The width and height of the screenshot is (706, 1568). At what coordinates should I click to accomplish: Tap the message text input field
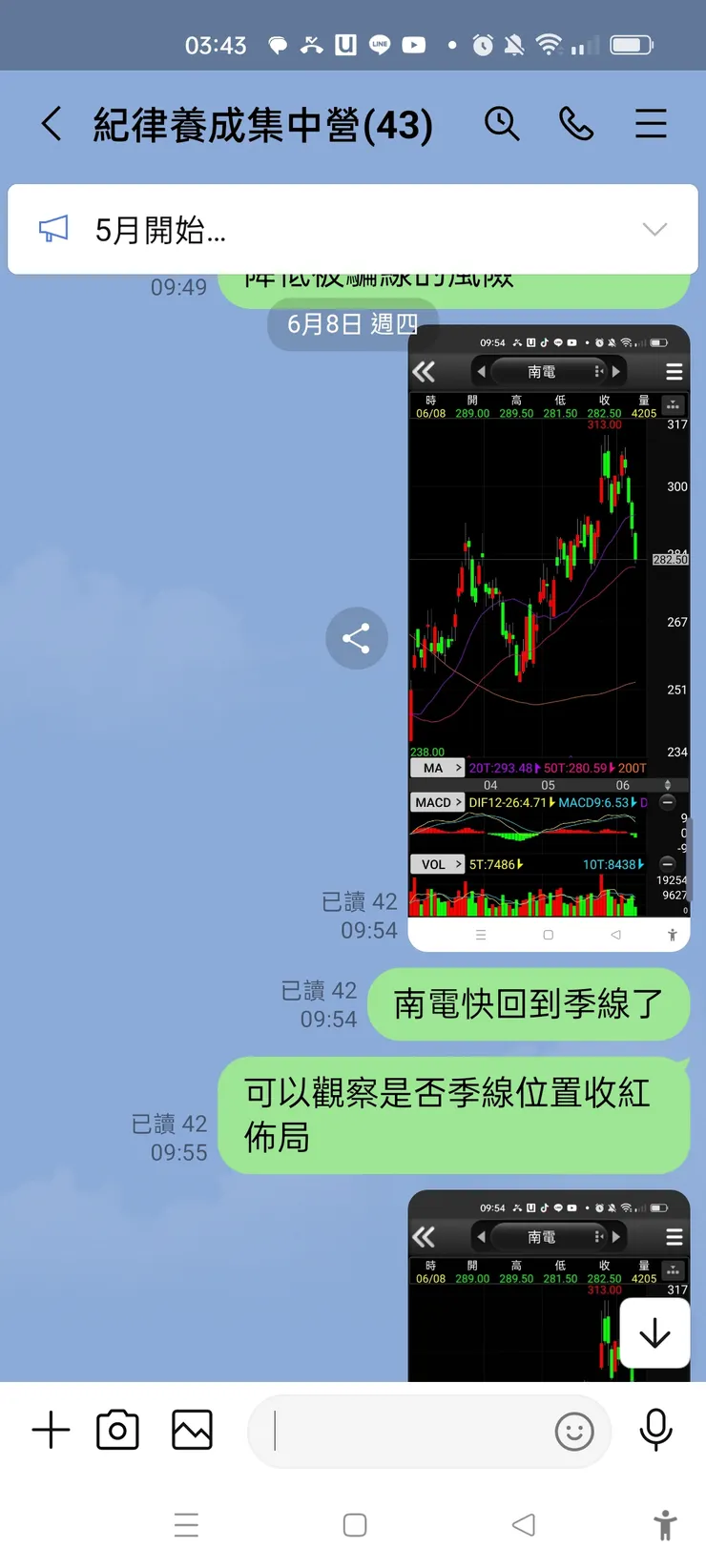[x=401, y=1431]
